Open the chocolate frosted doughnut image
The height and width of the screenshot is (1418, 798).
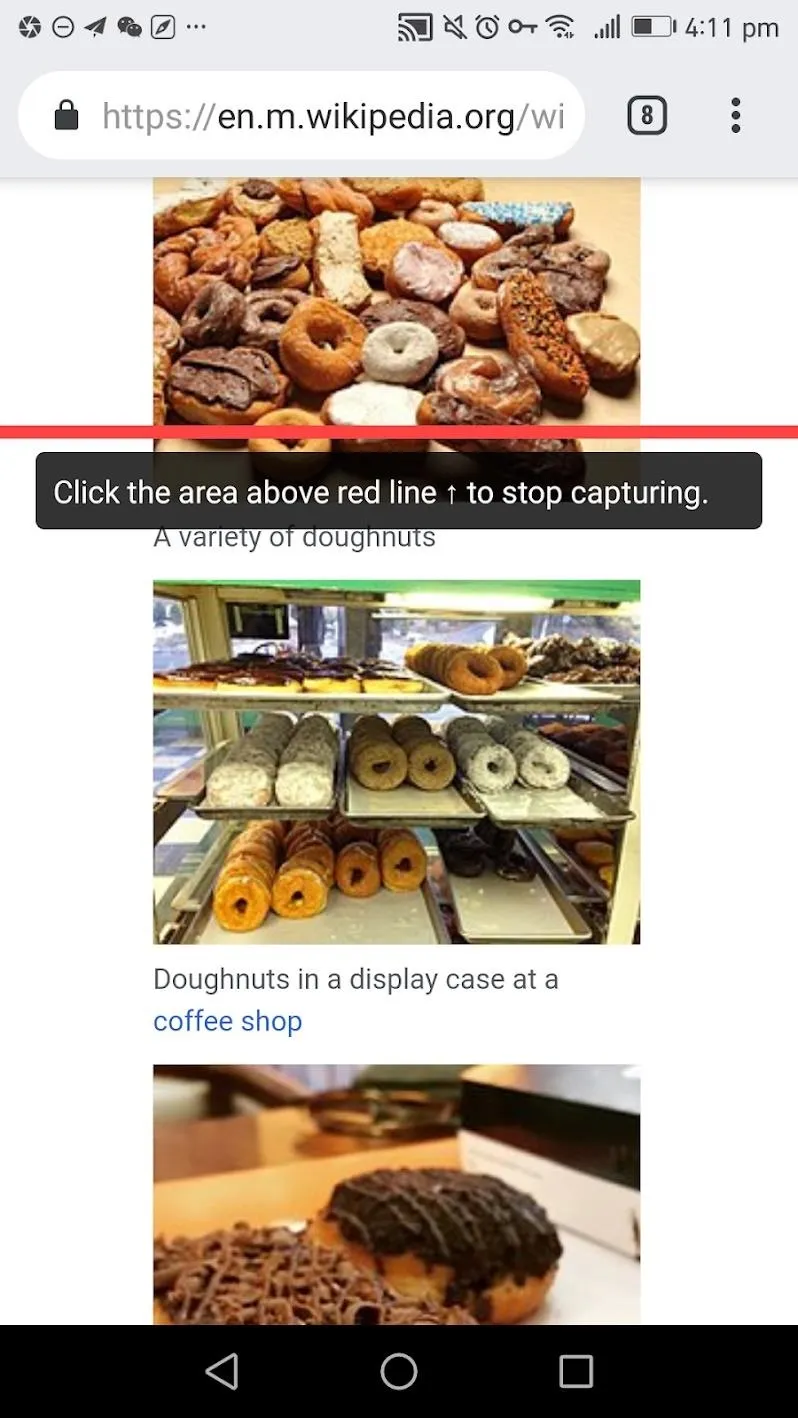click(396, 1194)
